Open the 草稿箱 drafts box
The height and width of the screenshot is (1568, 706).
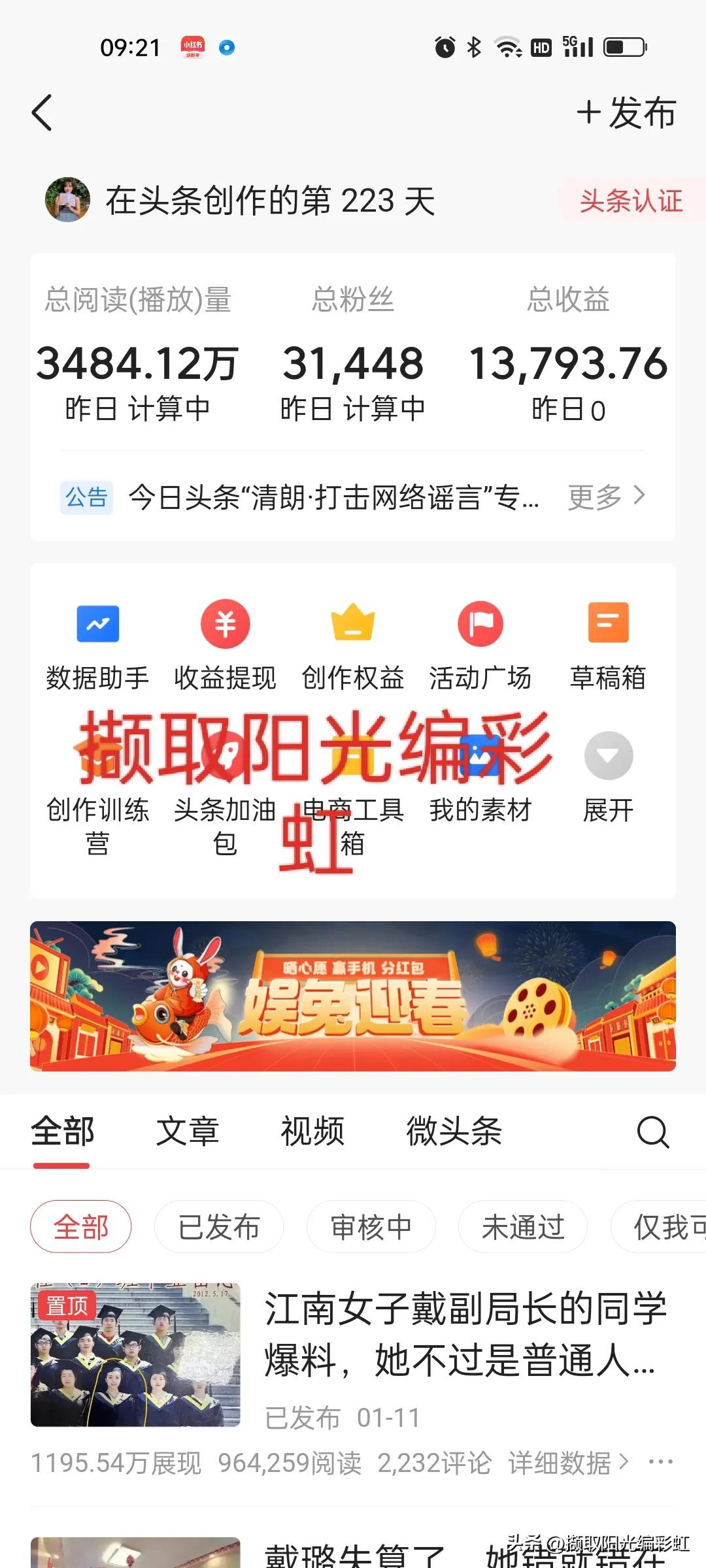coord(608,640)
